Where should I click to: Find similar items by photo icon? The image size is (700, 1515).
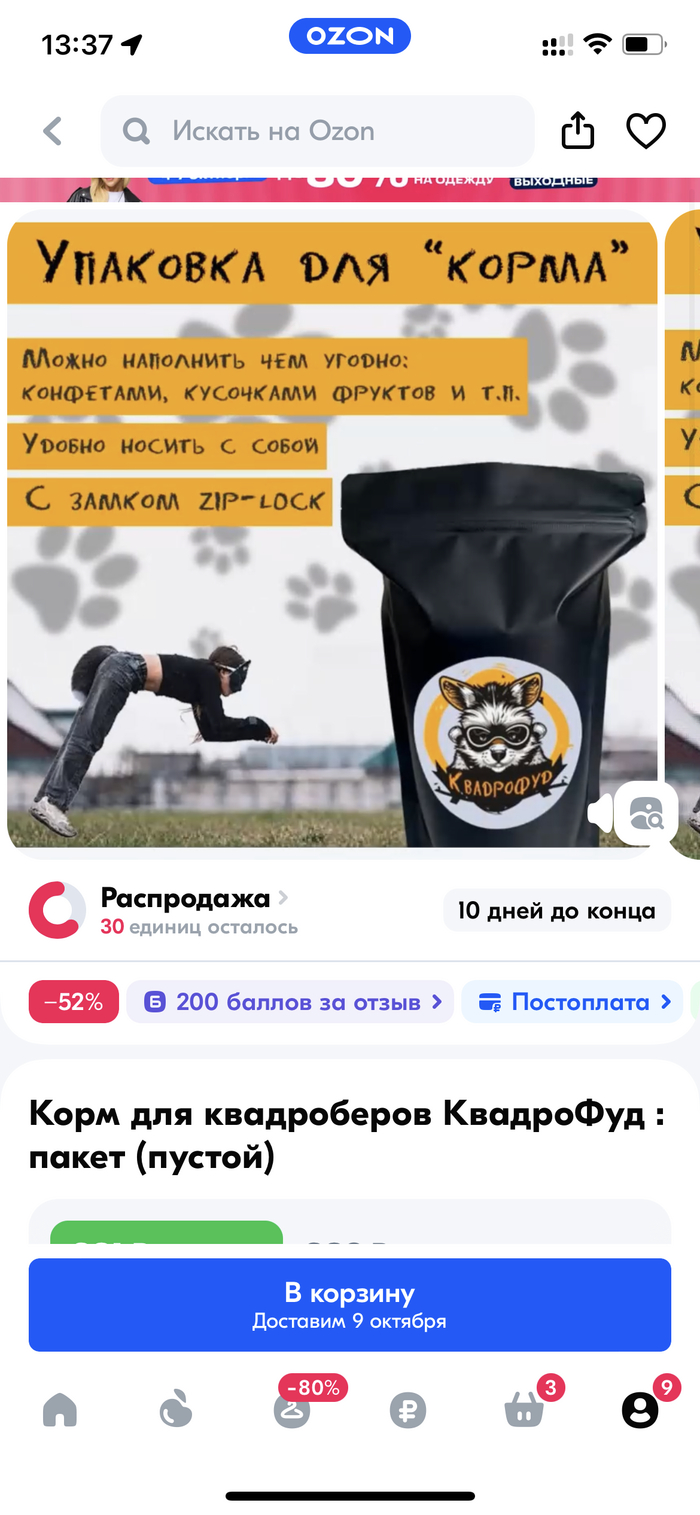click(x=645, y=814)
